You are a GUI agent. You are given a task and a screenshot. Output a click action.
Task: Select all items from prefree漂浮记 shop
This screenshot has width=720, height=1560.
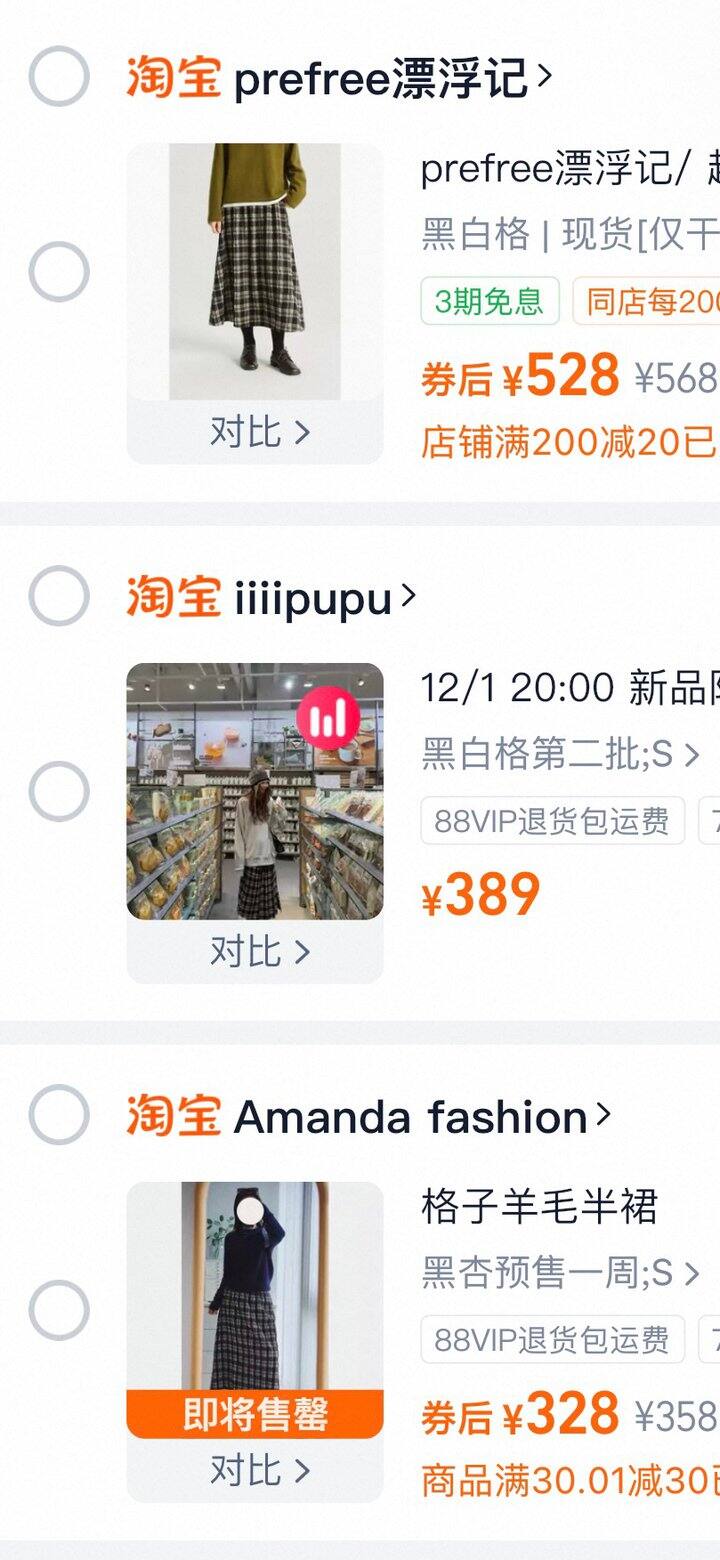(59, 77)
